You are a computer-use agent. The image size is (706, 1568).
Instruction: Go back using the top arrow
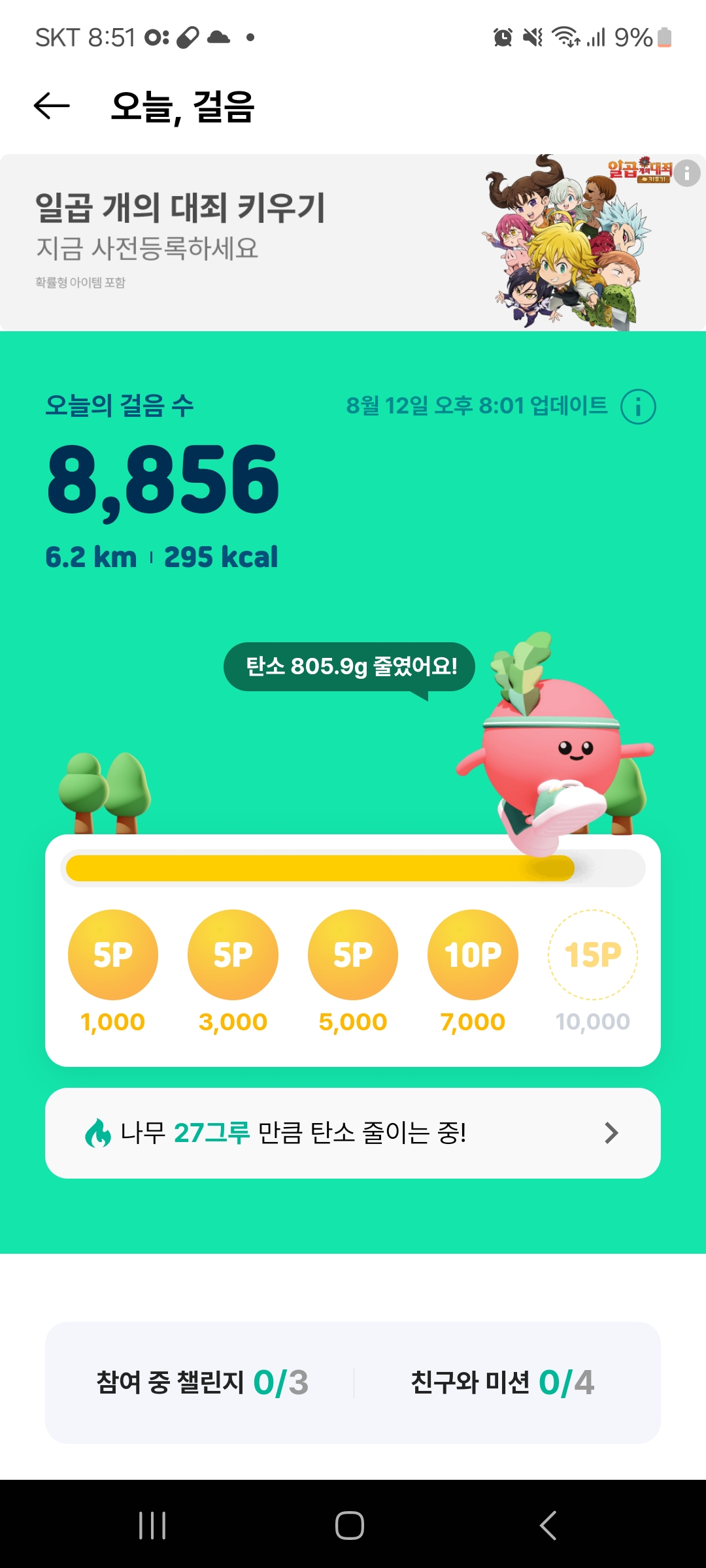[x=52, y=106]
